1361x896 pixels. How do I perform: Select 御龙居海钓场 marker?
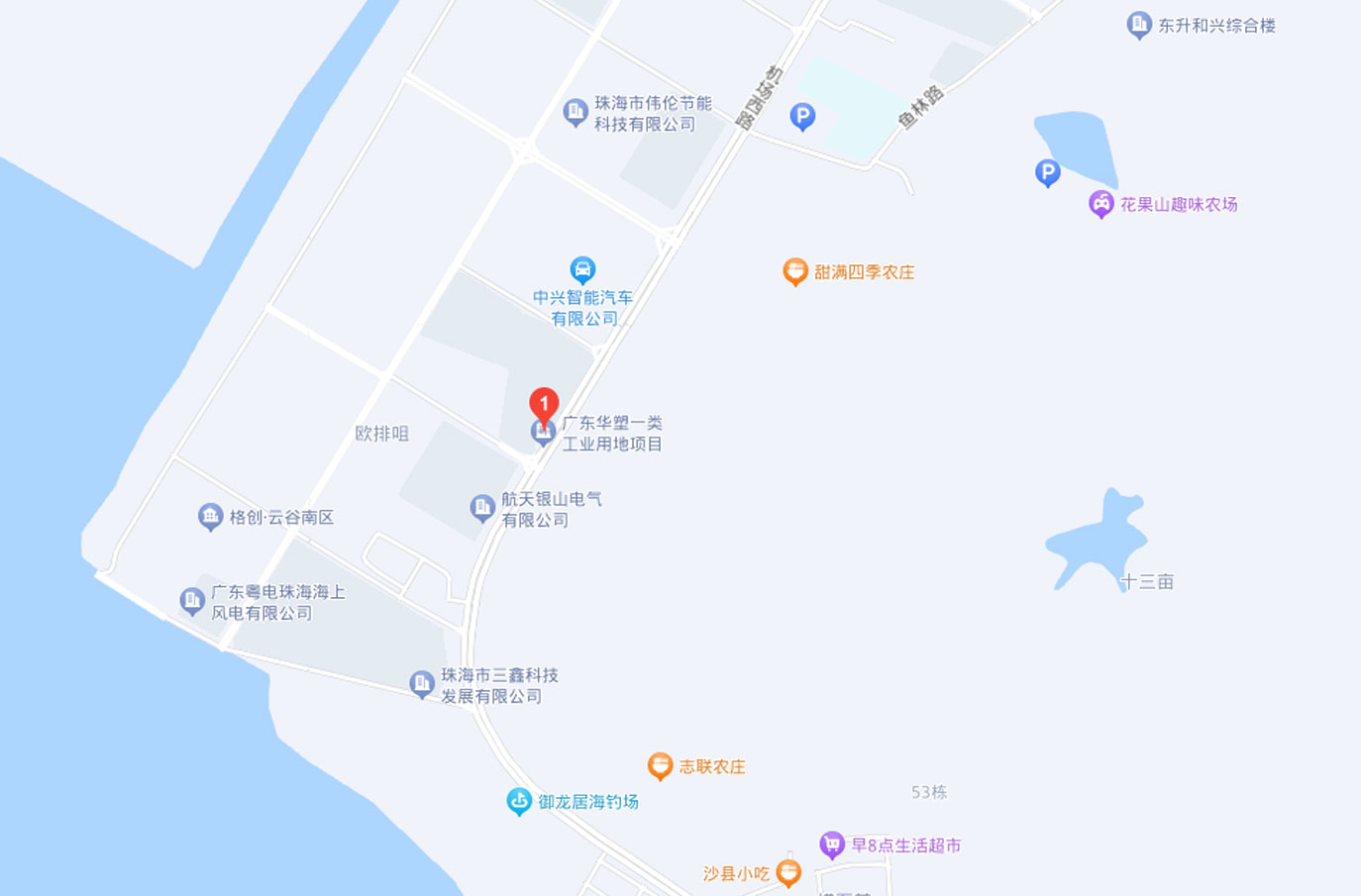pyautogui.click(x=519, y=801)
